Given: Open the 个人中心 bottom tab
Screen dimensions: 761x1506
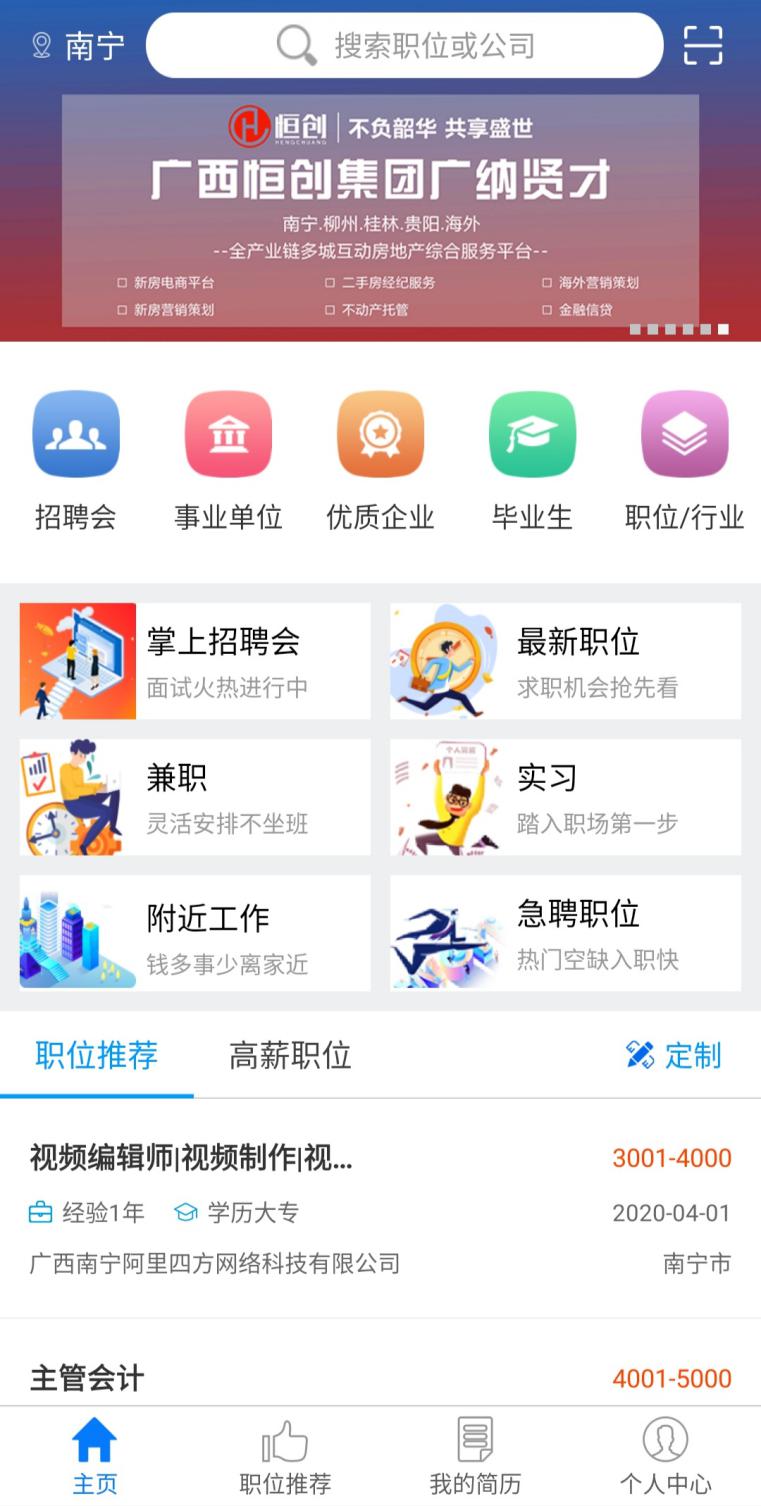Looking at the screenshot, I should pos(665,1456).
